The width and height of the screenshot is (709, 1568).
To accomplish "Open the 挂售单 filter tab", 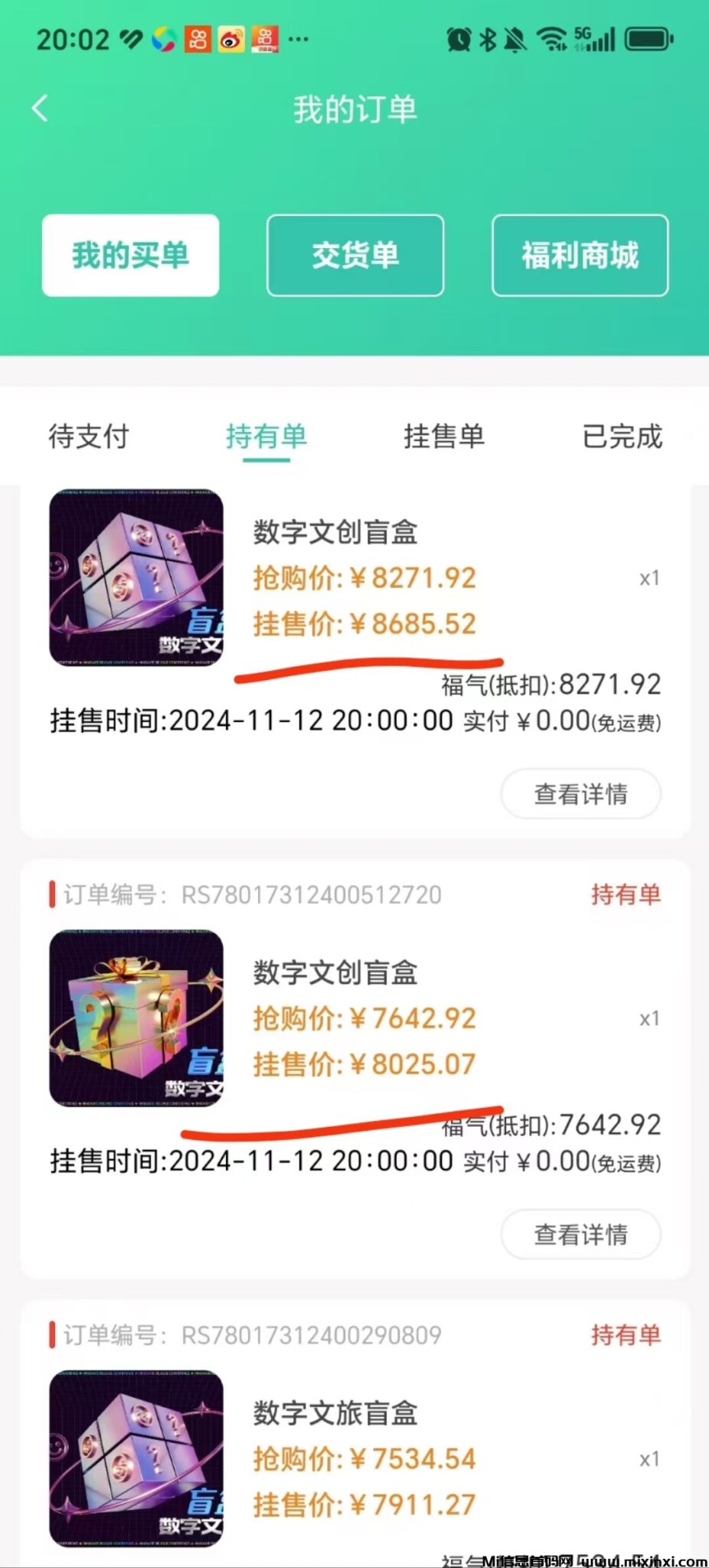I will point(446,437).
